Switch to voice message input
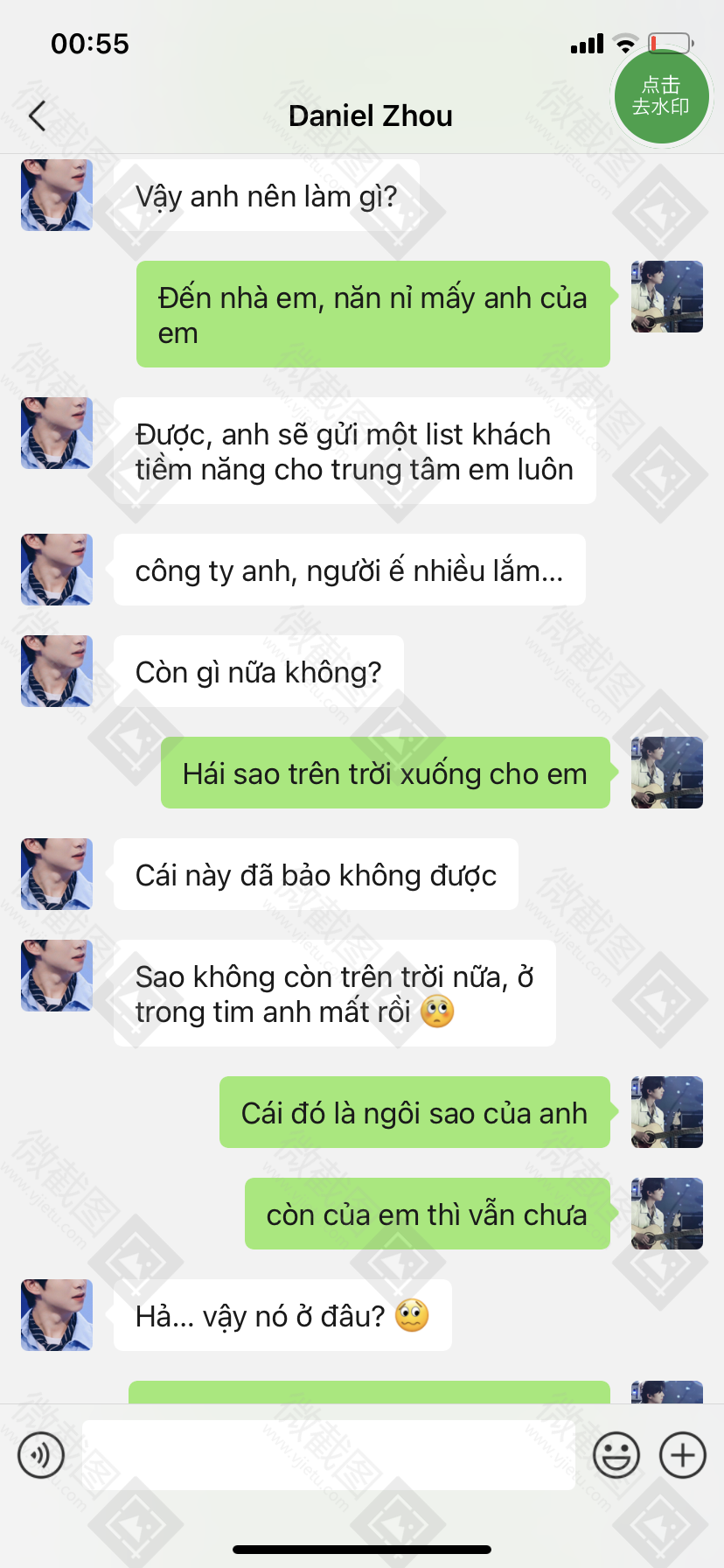 coord(41,1455)
